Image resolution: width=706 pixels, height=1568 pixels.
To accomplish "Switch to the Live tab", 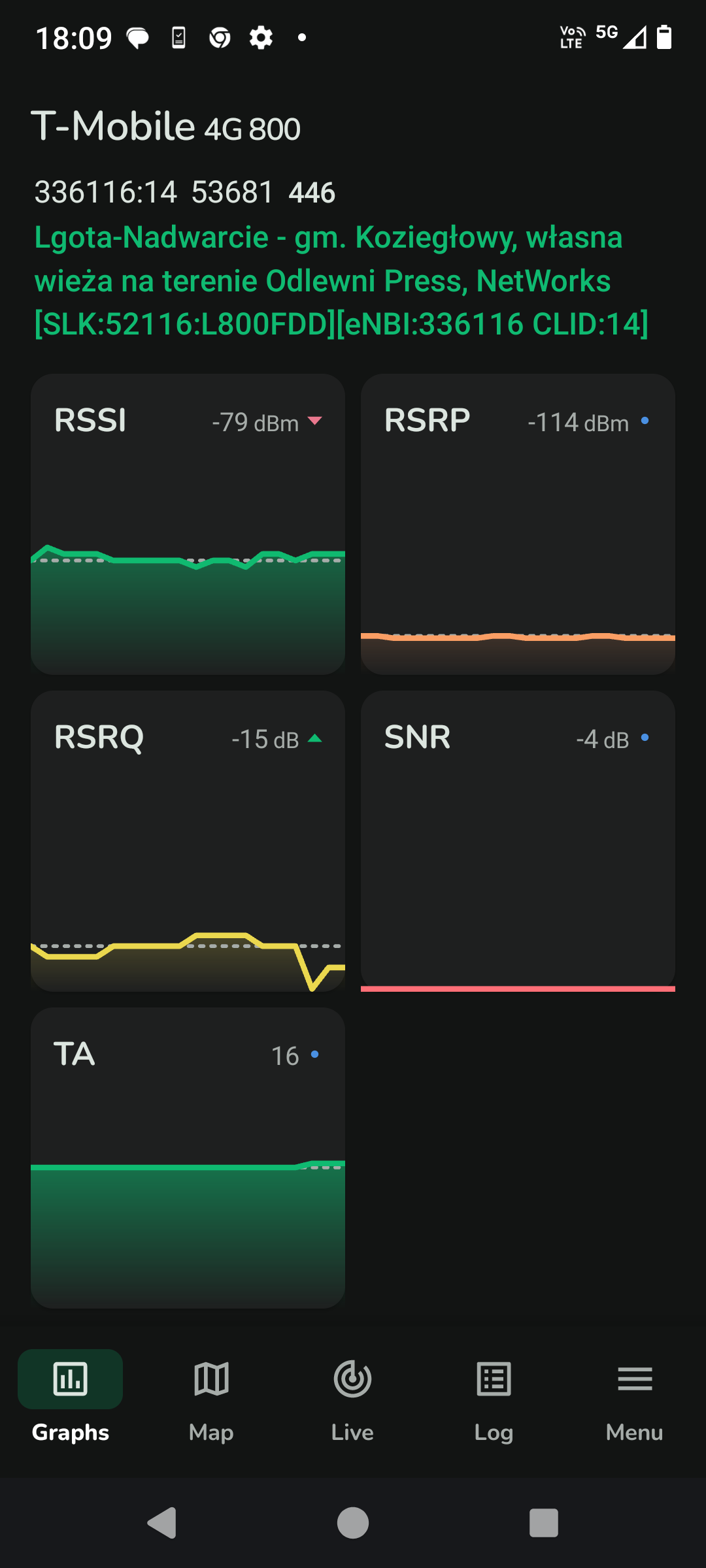I will pyautogui.click(x=352, y=1397).
